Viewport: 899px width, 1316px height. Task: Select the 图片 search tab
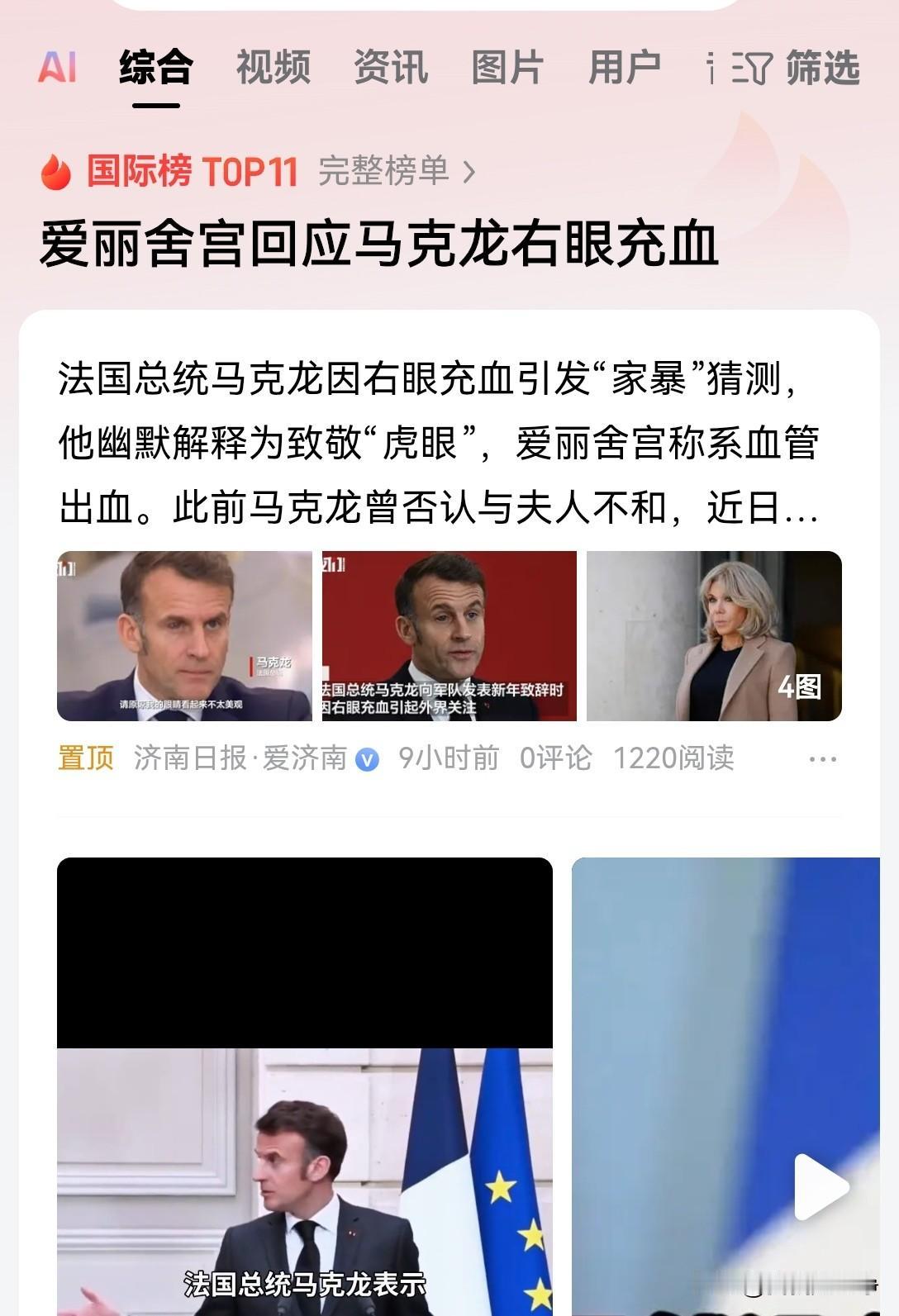[x=507, y=69]
